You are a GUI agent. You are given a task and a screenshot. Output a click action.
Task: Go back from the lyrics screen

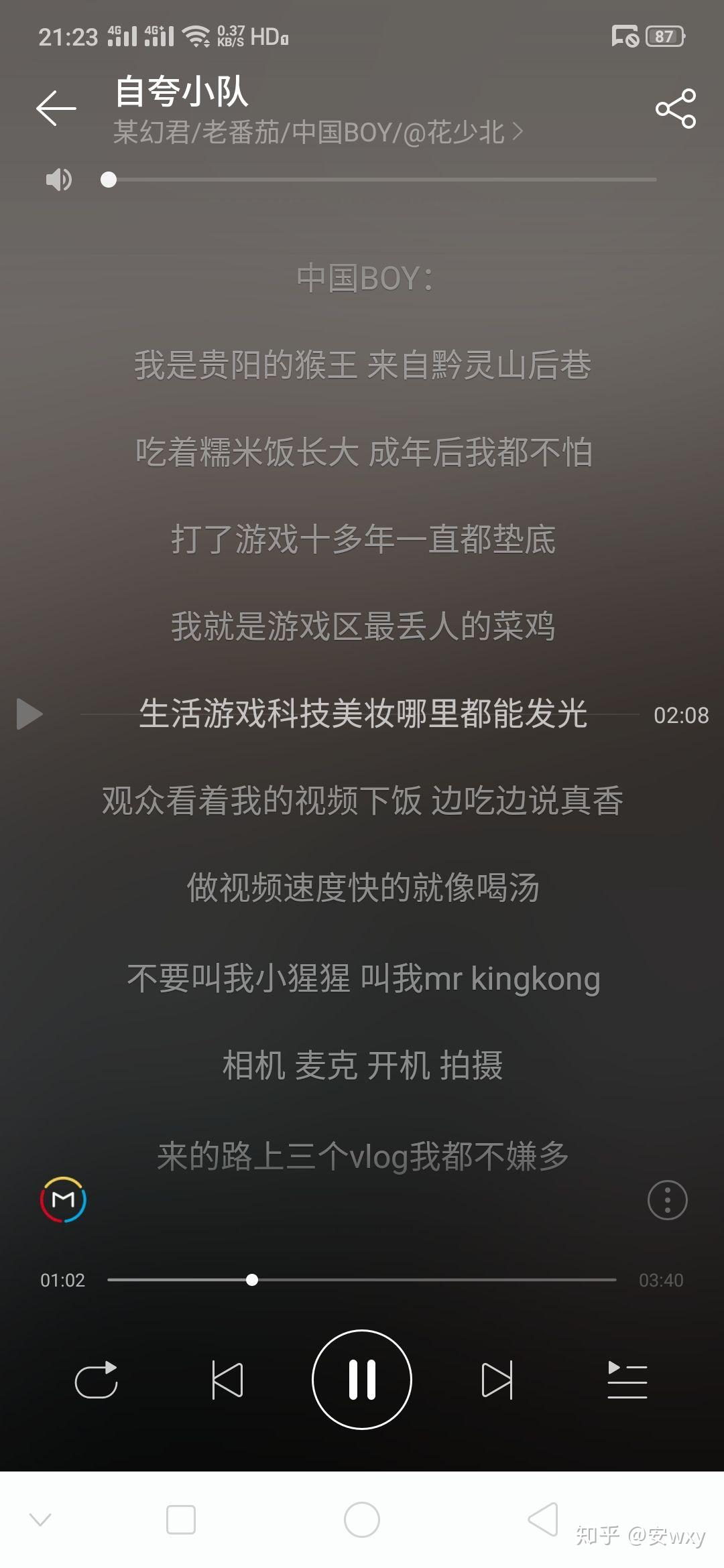(56, 109)
